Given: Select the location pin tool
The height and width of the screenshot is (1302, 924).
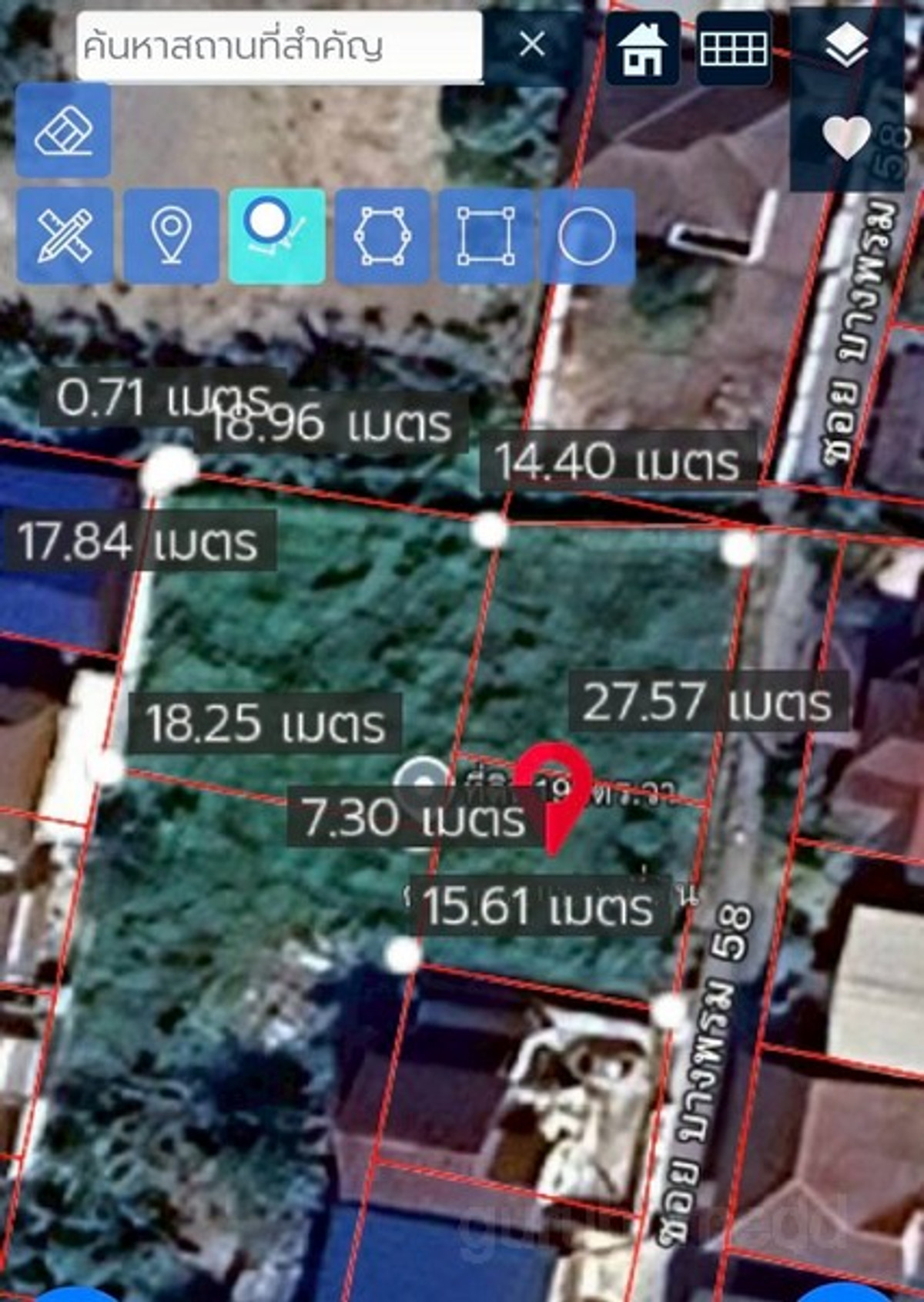Looking at the screenshot, I should tap(171, 235).
